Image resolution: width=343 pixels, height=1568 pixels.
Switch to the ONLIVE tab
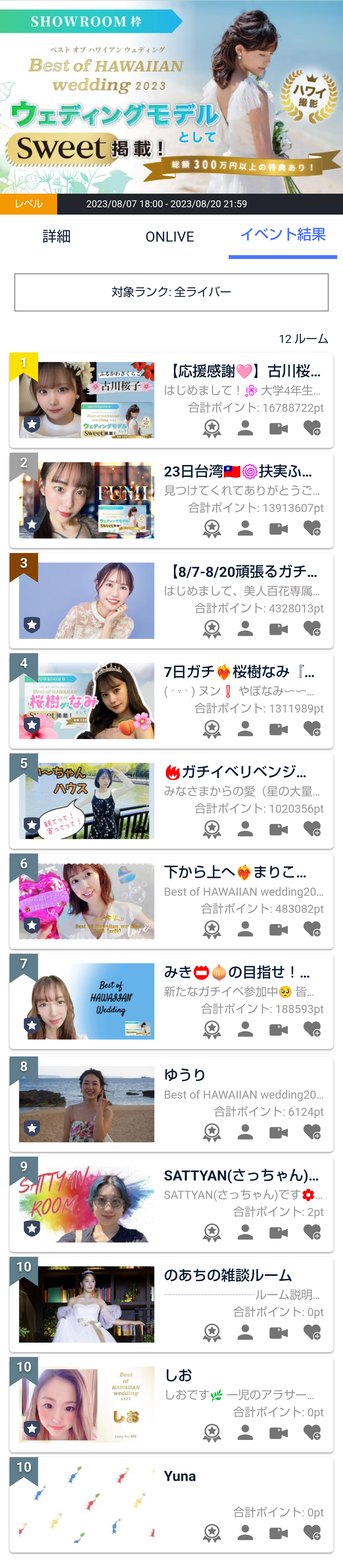pos(170,236)
